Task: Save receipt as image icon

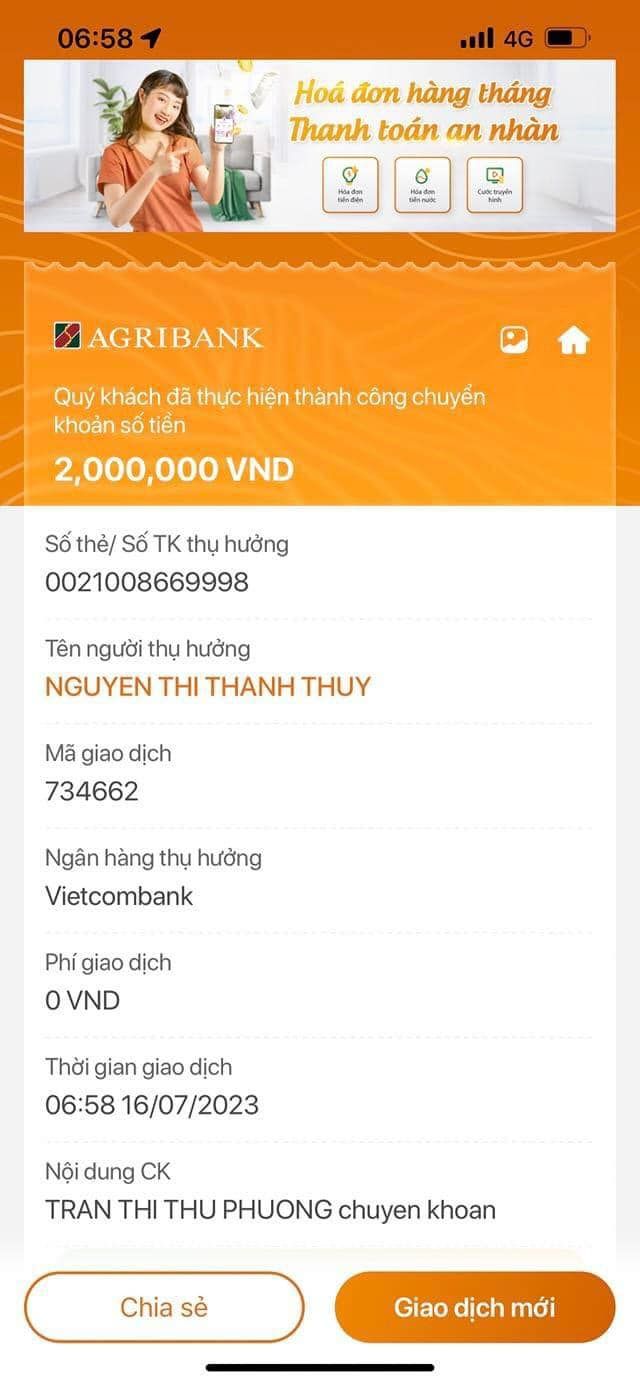Action: click(514, 340)
